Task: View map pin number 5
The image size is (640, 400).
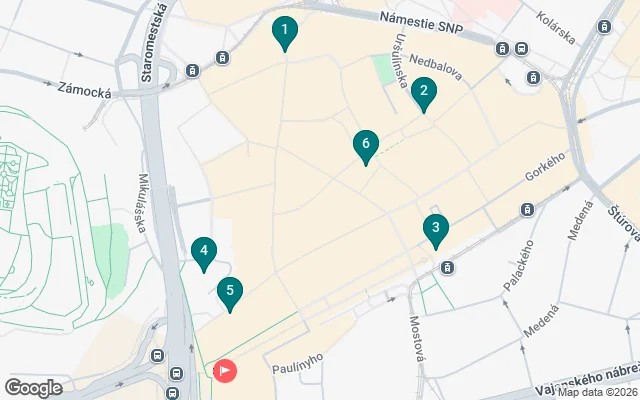Action: point(230,292)
